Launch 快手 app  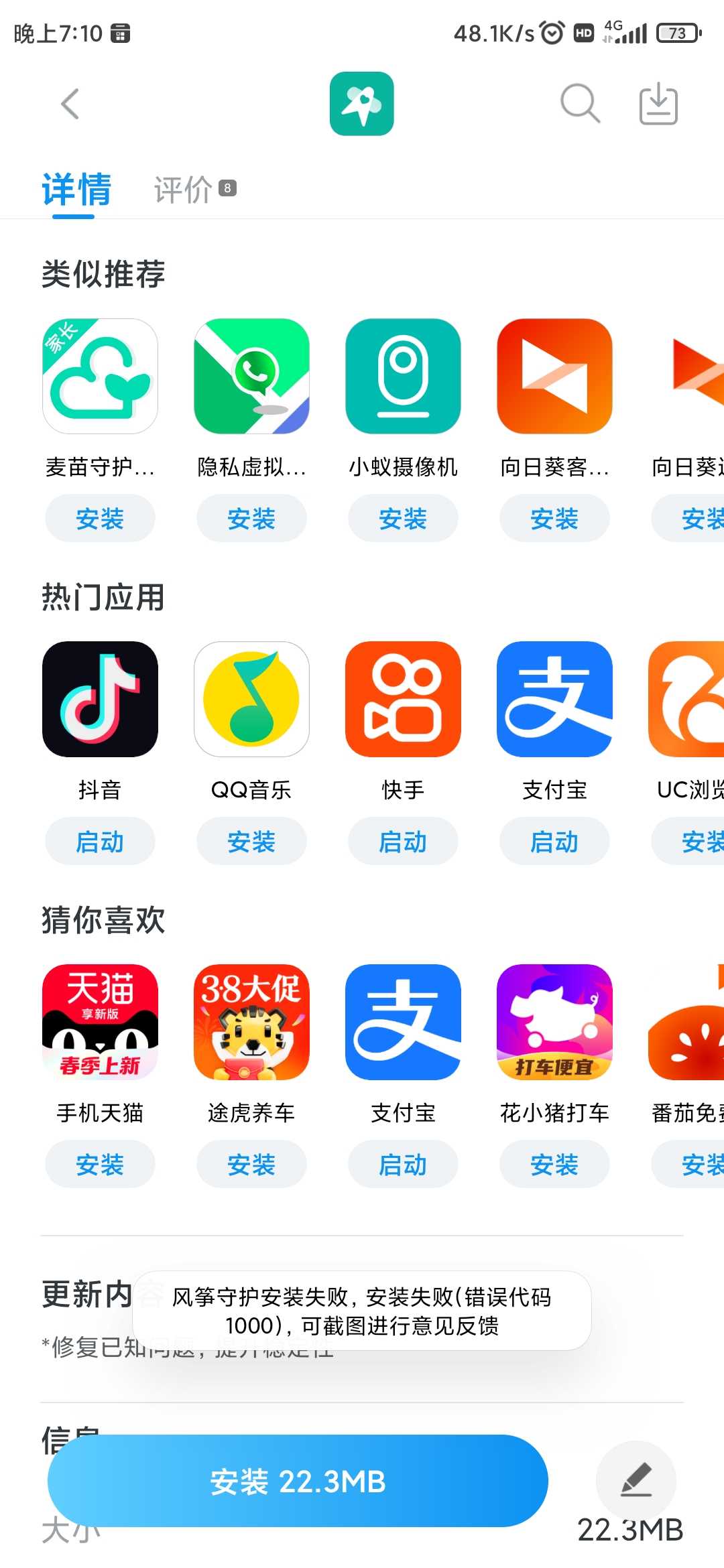pyautogui.click(x=403, y=842)
